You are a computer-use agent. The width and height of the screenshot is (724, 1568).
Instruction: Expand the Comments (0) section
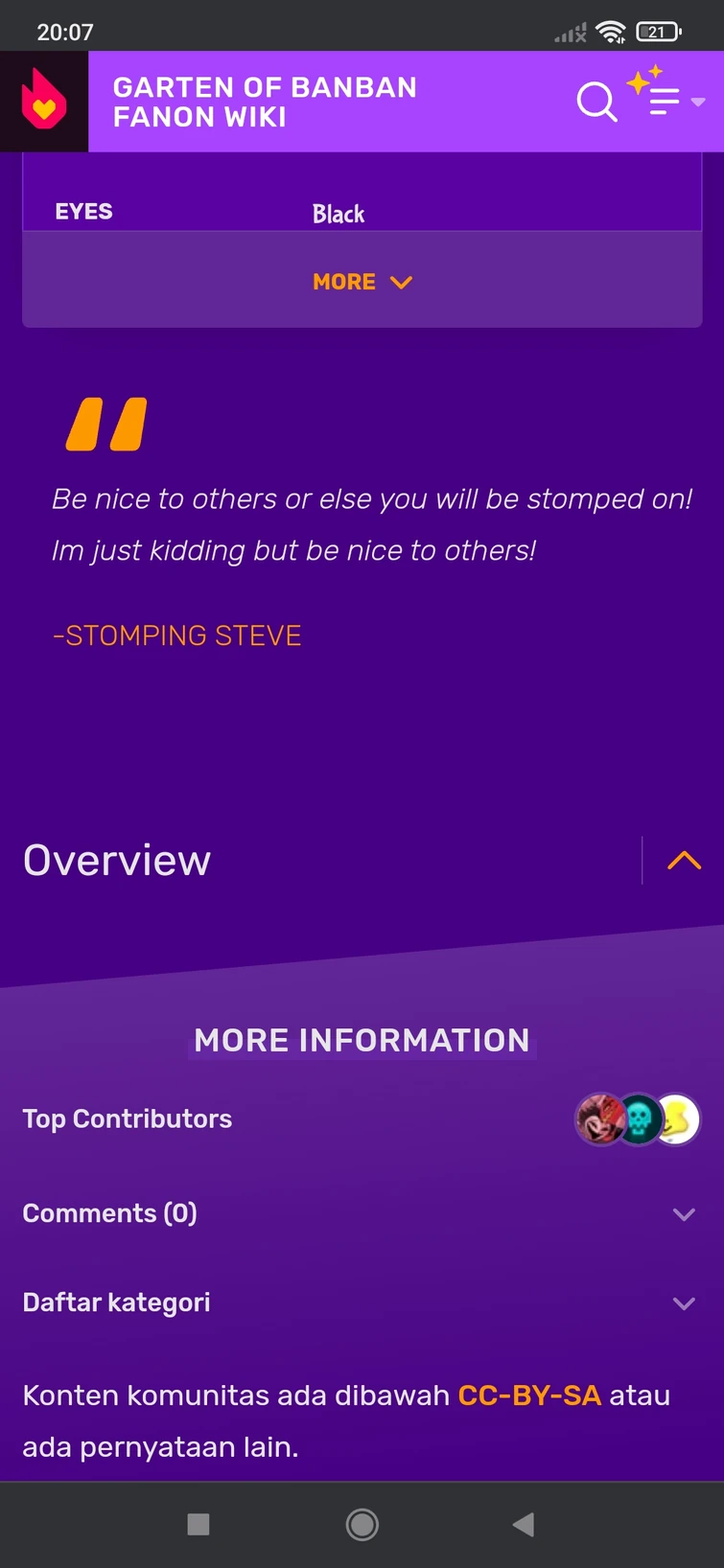tap(362, 1213)
